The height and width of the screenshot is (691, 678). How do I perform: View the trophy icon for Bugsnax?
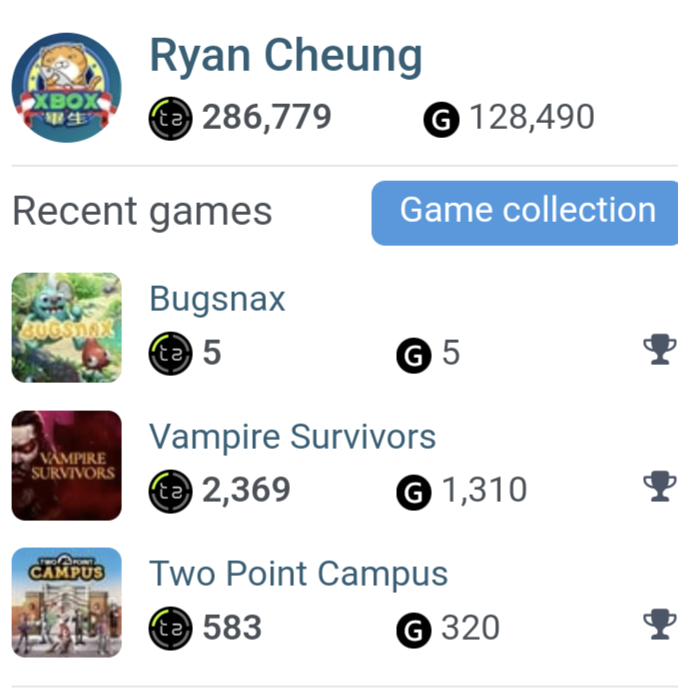tap(659, 350)
